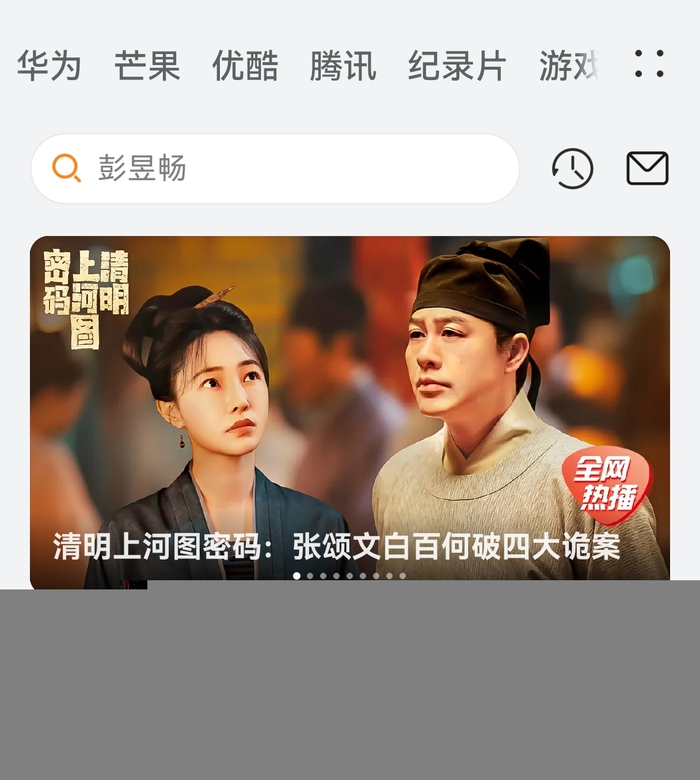Open watch history clock icon
The width and height of the screenshot is (700, 780).
(572, 168)
